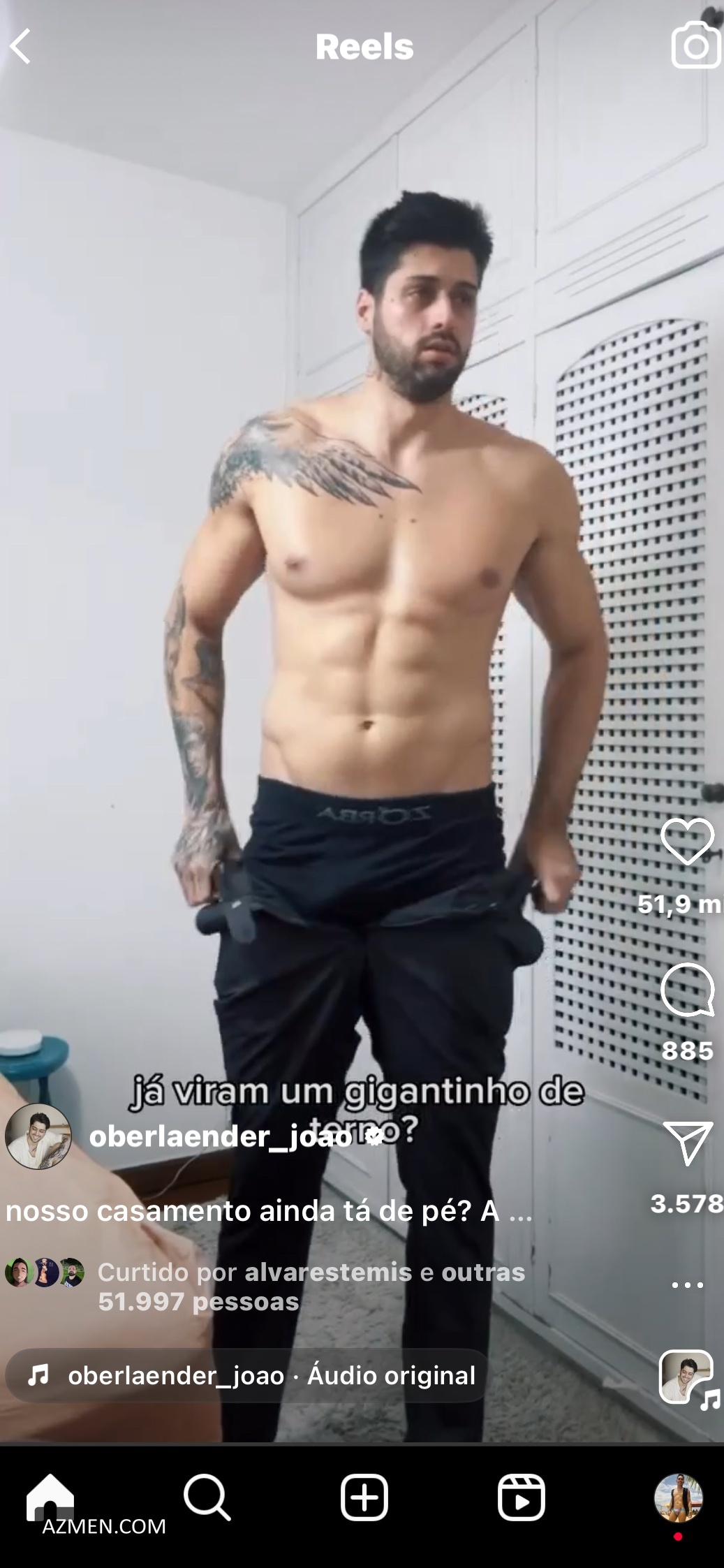
Task: Open your profile tab in bottom bar
Action: (x=678, y=1498)
